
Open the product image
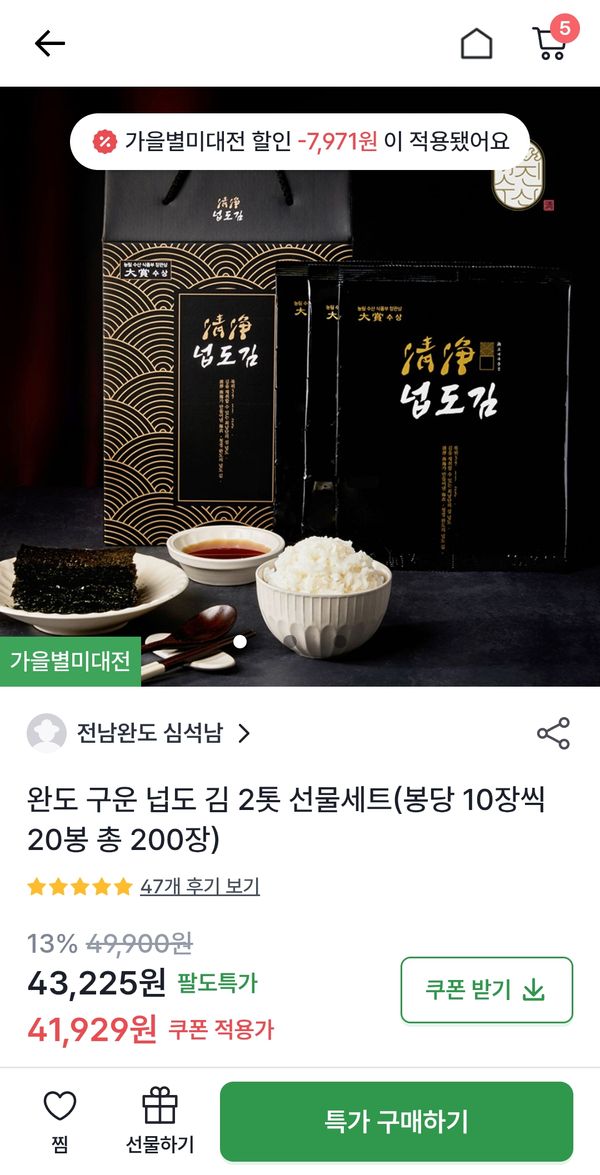300,400
